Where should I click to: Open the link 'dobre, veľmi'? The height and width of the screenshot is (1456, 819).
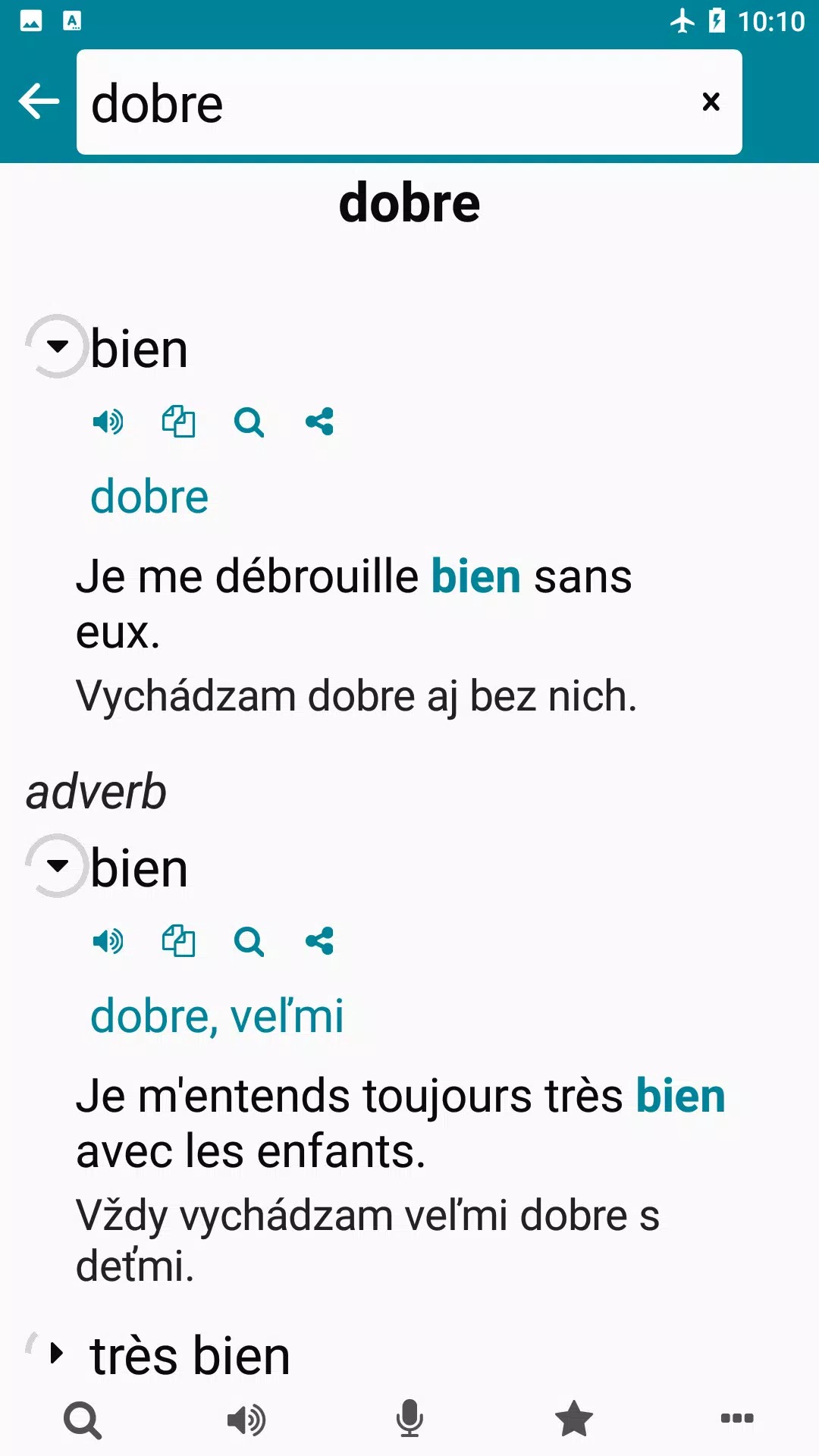coord(217,1016)
